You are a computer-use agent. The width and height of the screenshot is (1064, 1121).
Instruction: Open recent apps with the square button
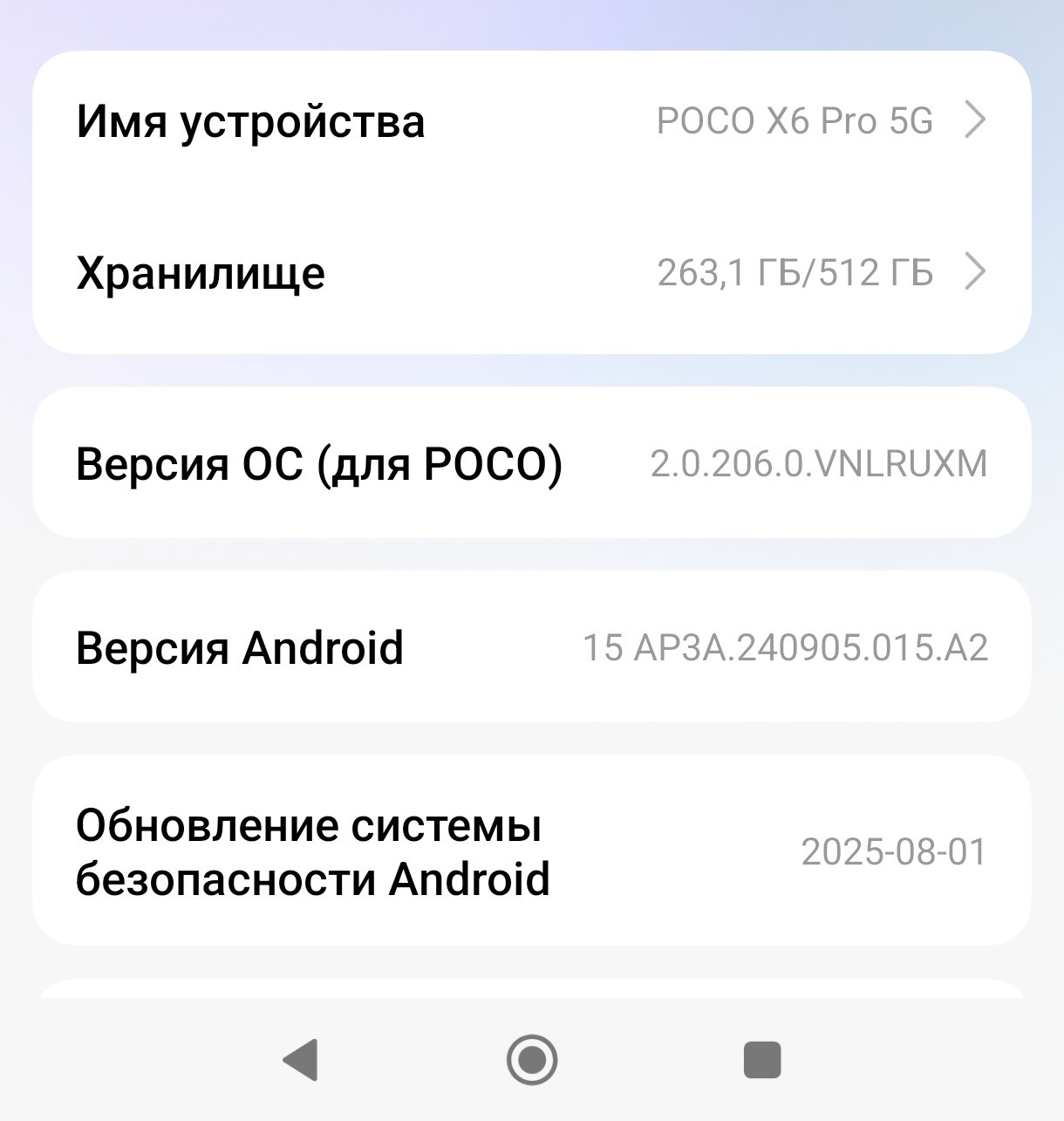tap(761, 1060)
